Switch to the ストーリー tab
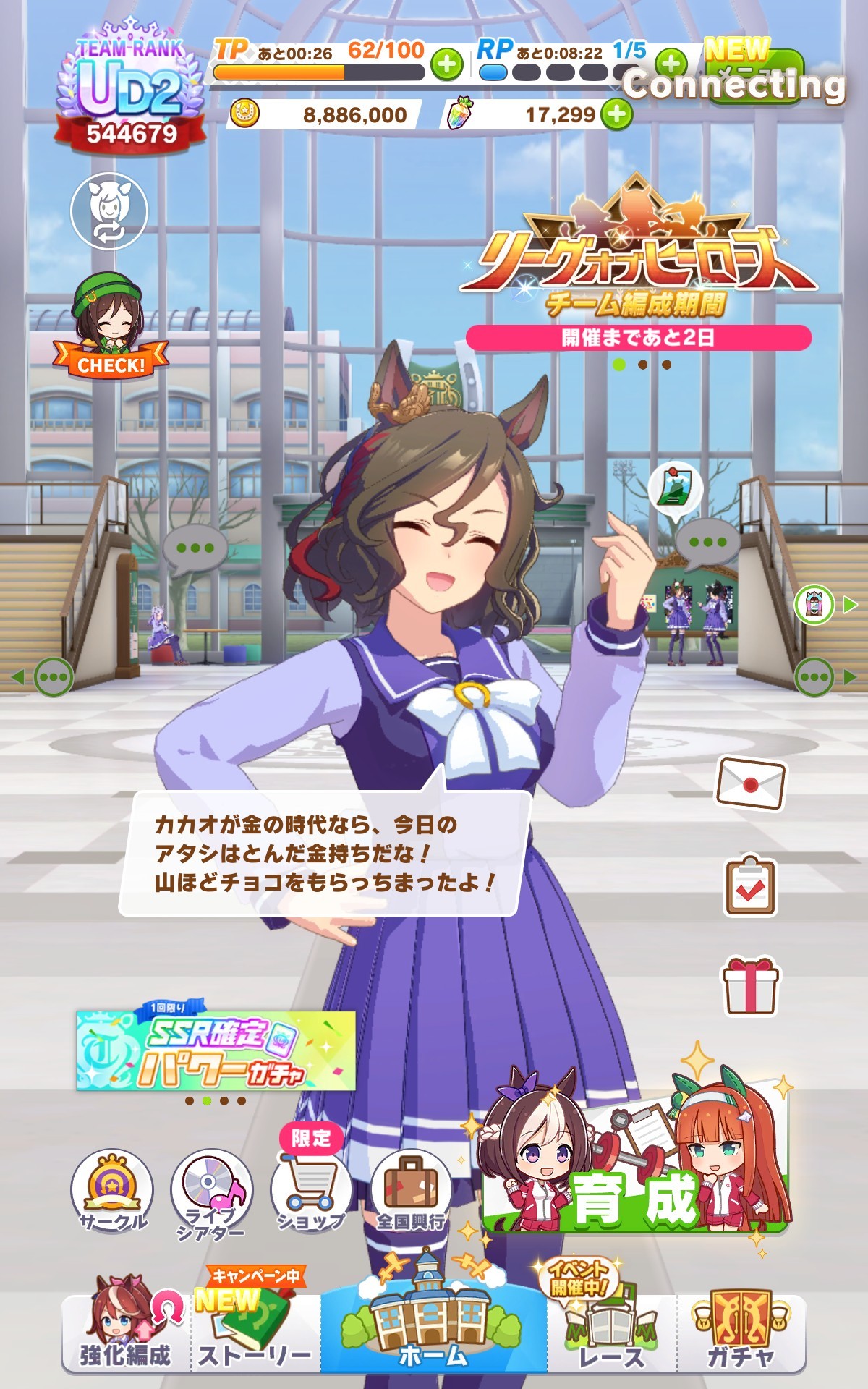 coord(255,1333)
